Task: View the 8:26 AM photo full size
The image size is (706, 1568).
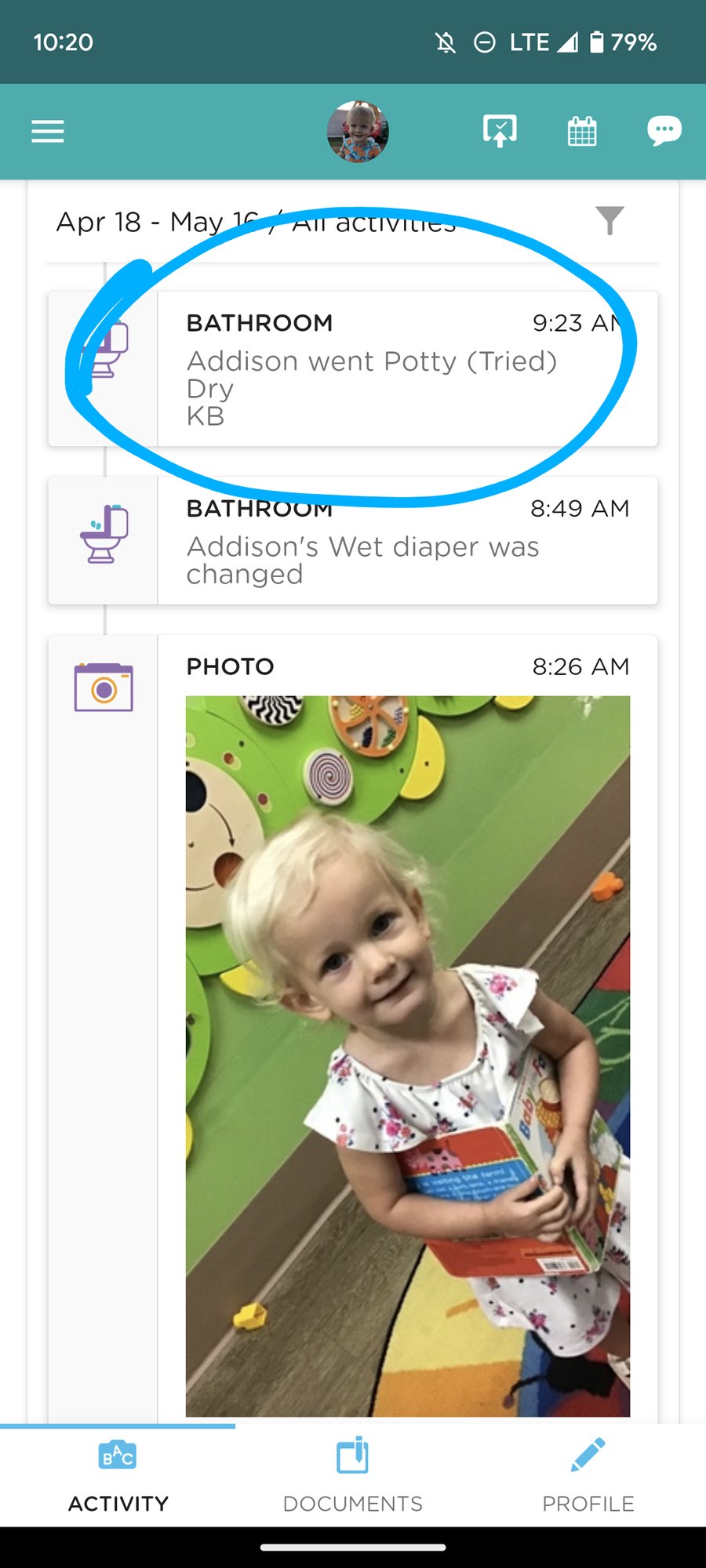Action: pyautogui.click(x=408, y=1056)
